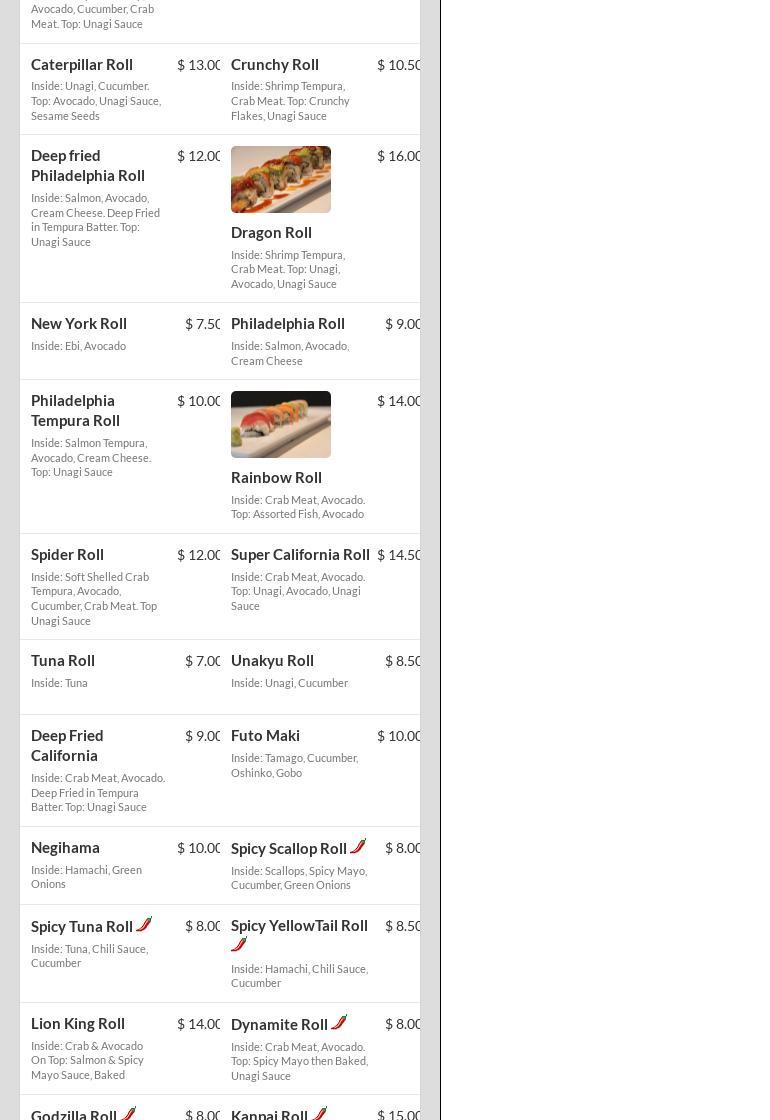Select the Crunchy Roll item
770x1120 pixels.
click(x=275, y=65)
